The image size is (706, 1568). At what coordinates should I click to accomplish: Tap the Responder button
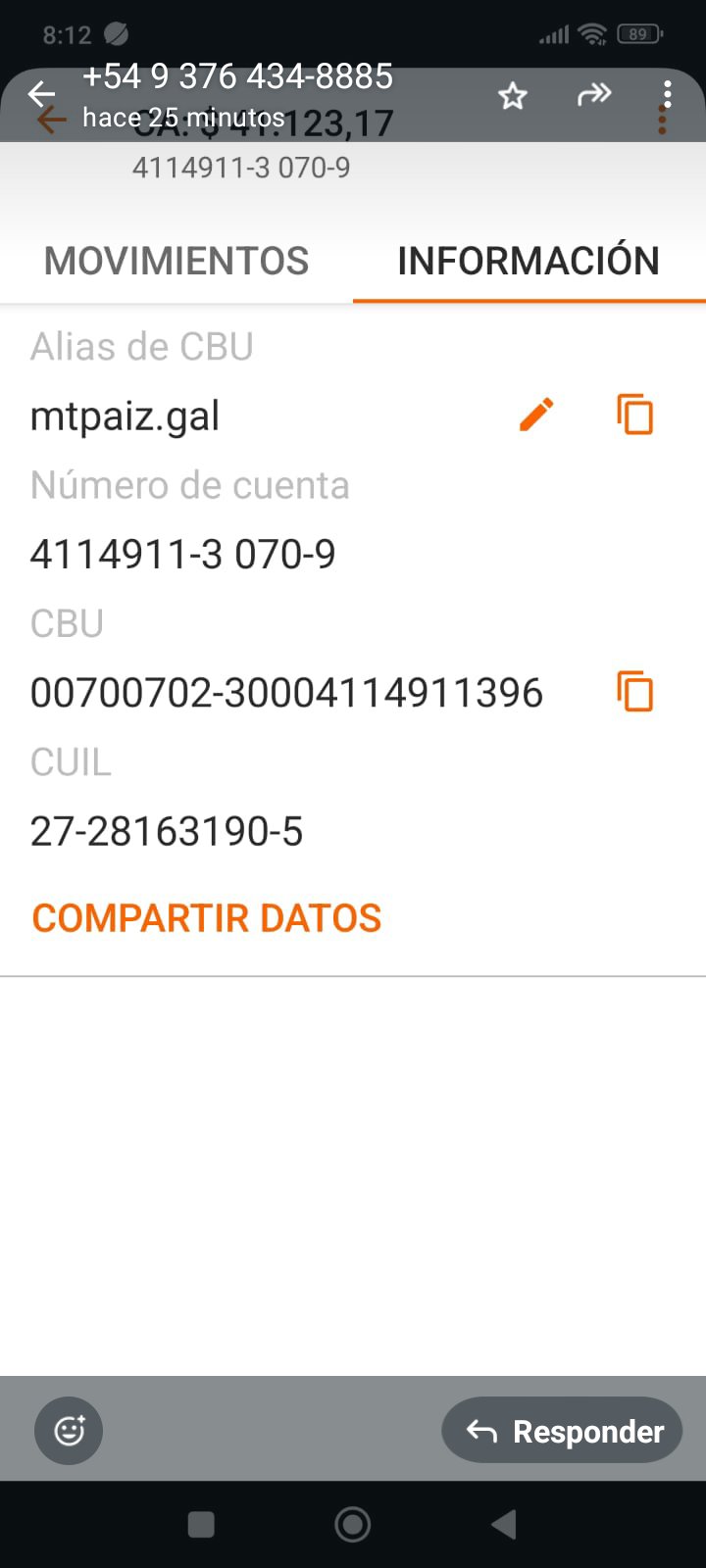point(562,1431)
